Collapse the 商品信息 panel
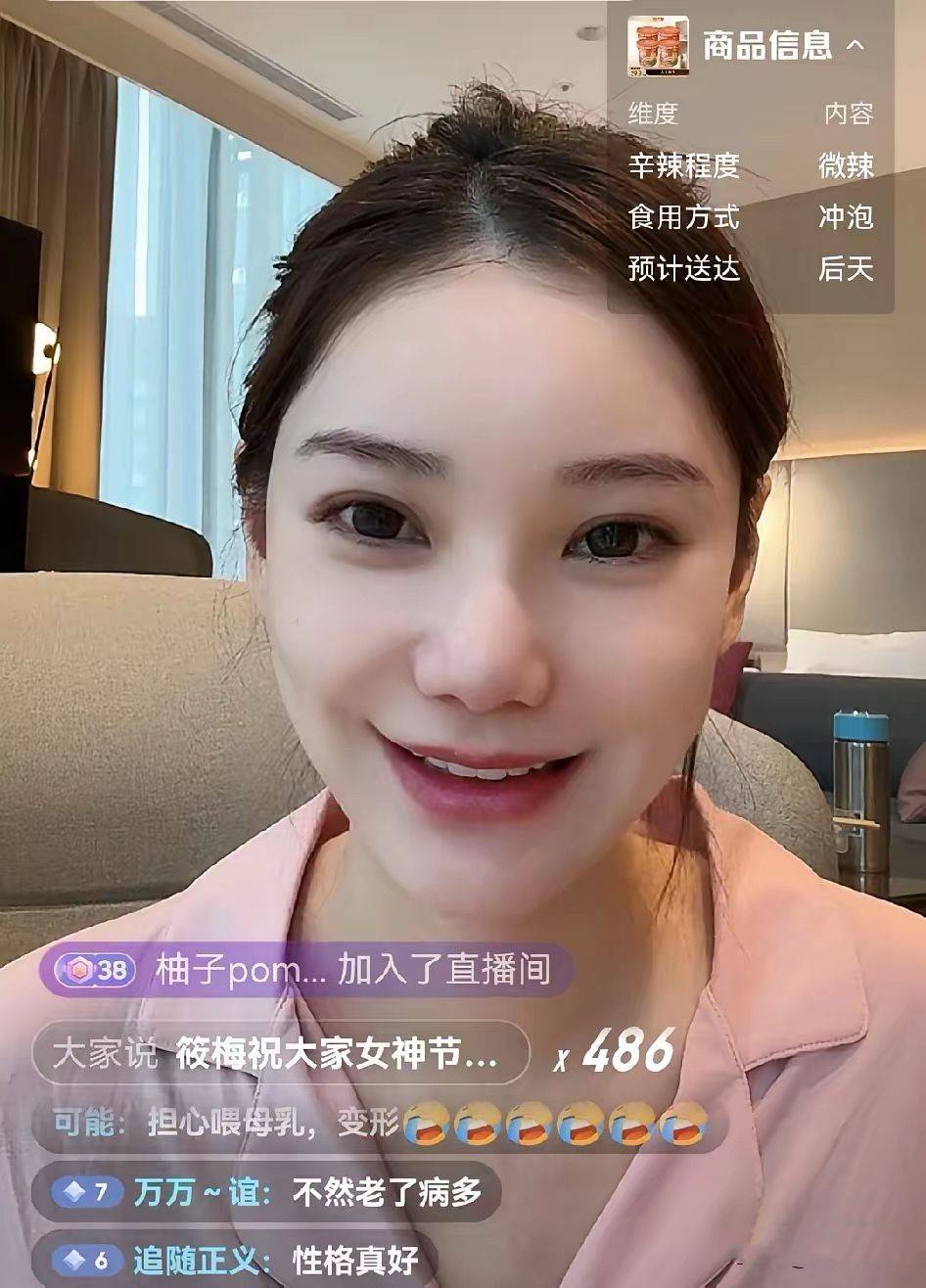 tap(855, 45)
